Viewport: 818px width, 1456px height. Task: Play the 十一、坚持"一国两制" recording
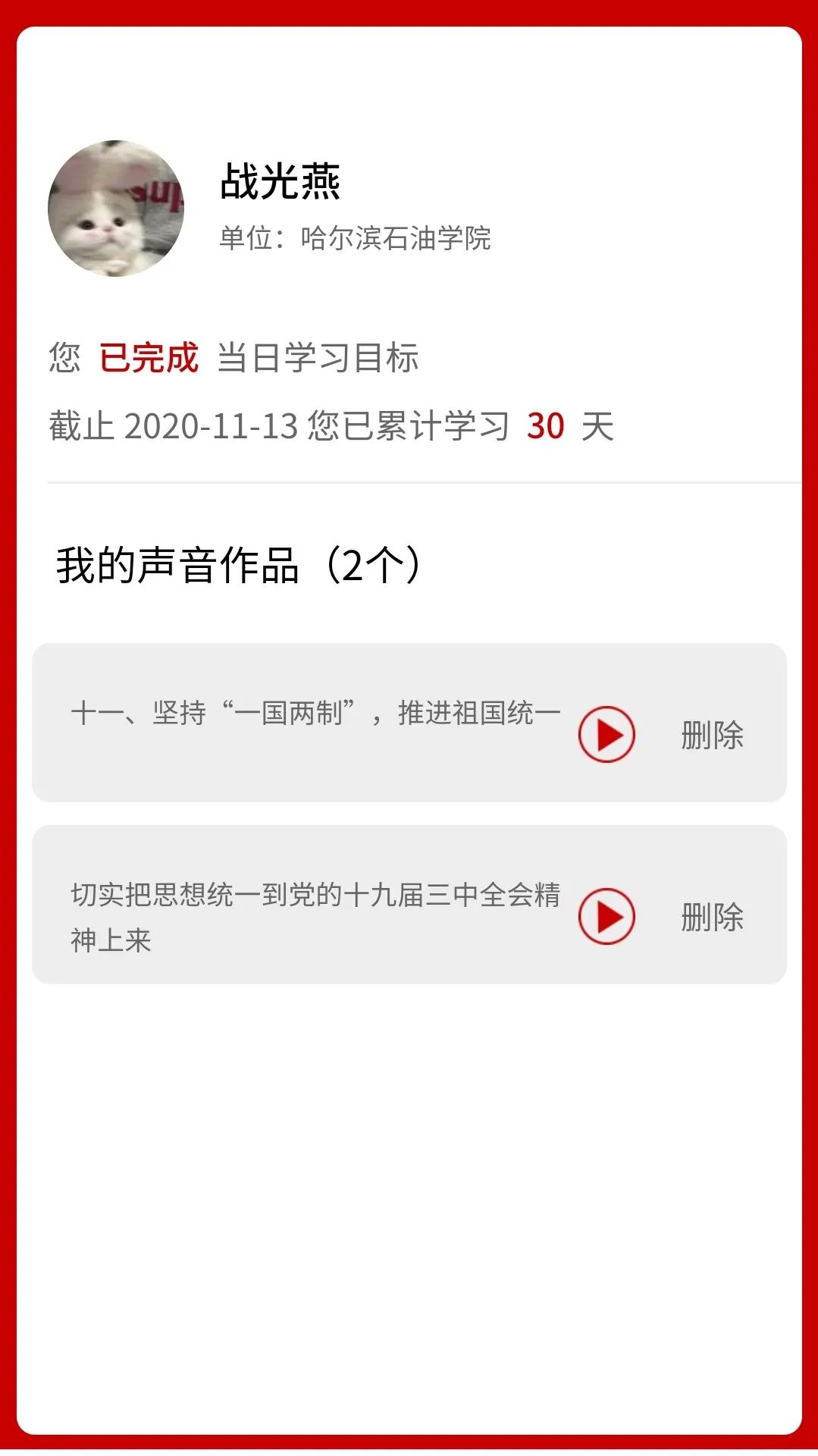[606, 734]
